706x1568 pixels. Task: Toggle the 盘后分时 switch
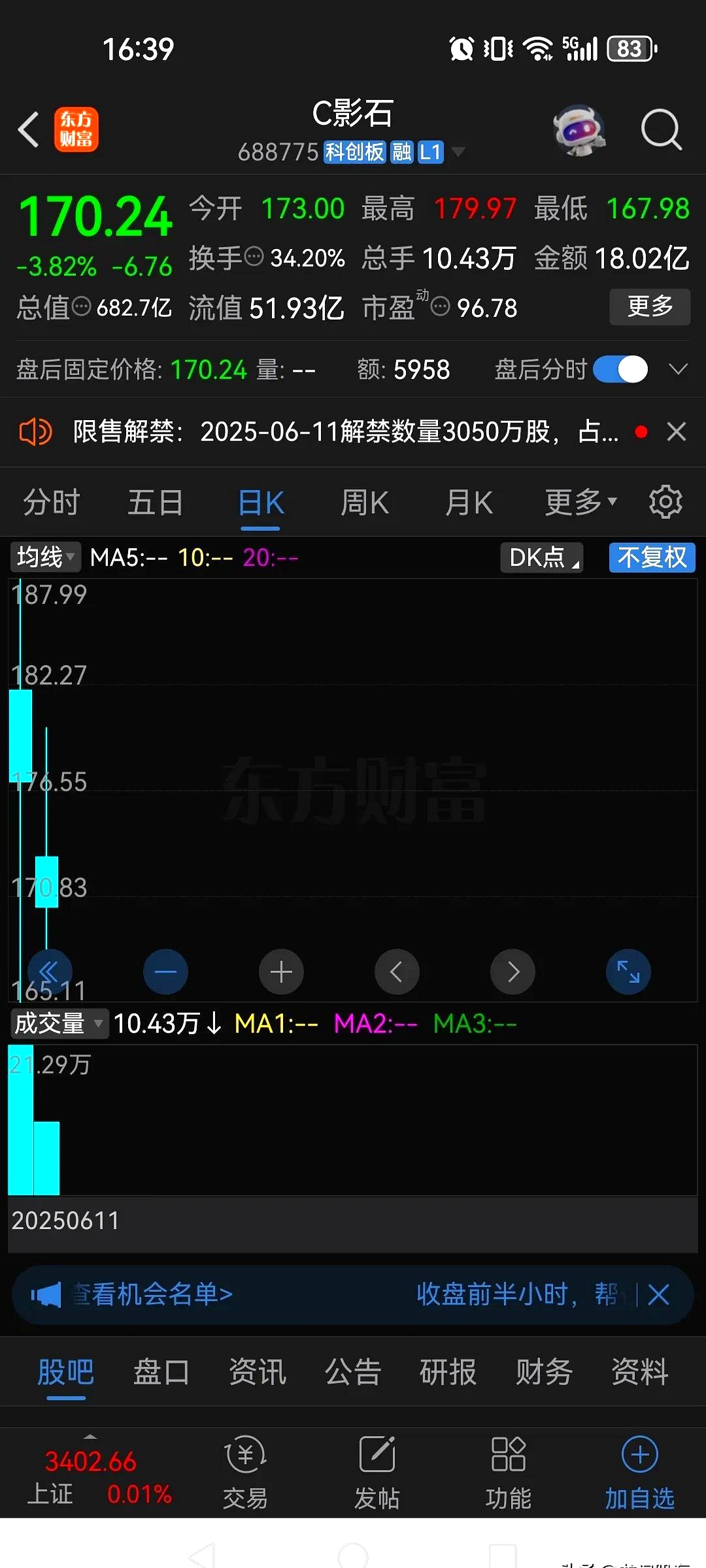[618, 369]
